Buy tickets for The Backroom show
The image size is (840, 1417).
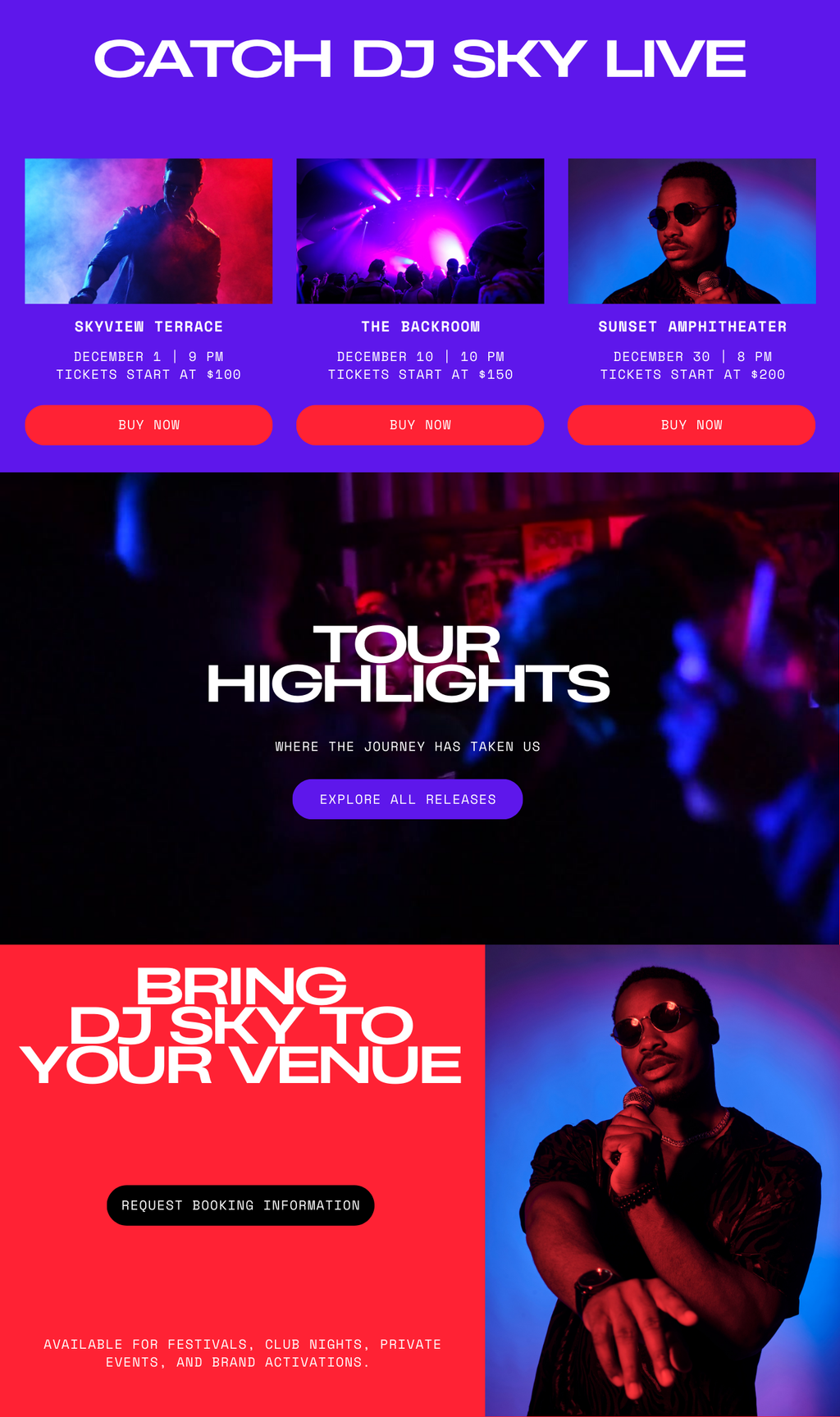pos(420,425)
